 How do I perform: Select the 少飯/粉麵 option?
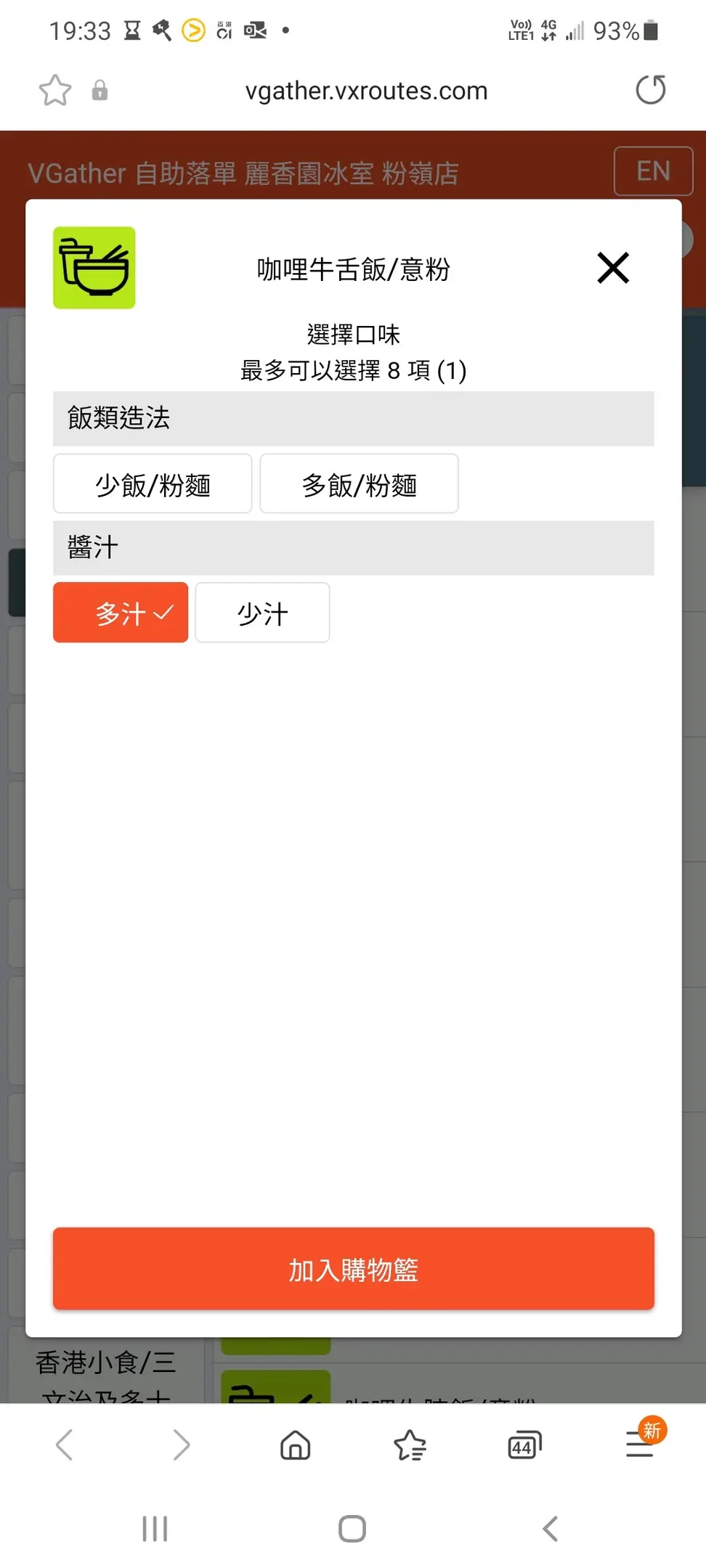coord(153,484)
